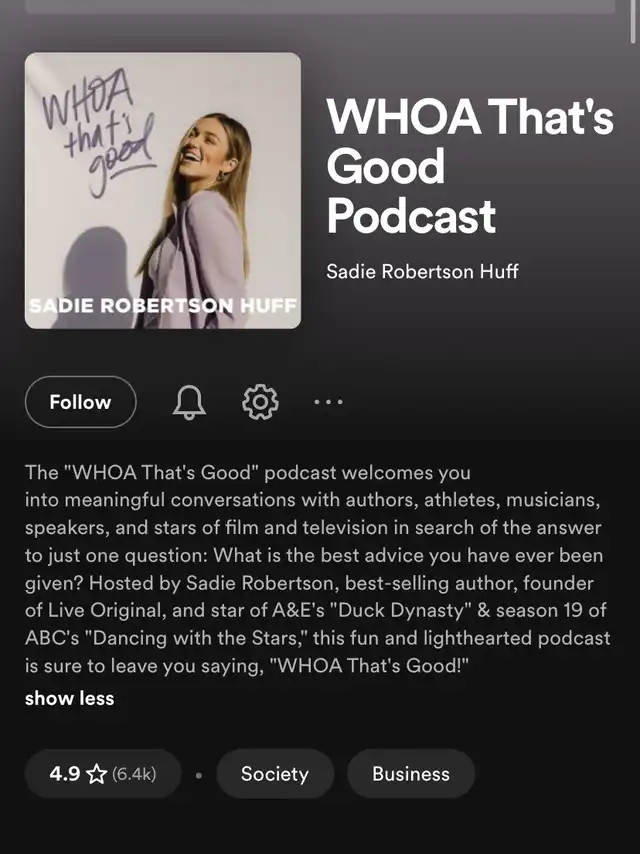Image resolution: width=640 pixels, height=854 pixels.
Task: View the podcast cover art
Action: 163,190
